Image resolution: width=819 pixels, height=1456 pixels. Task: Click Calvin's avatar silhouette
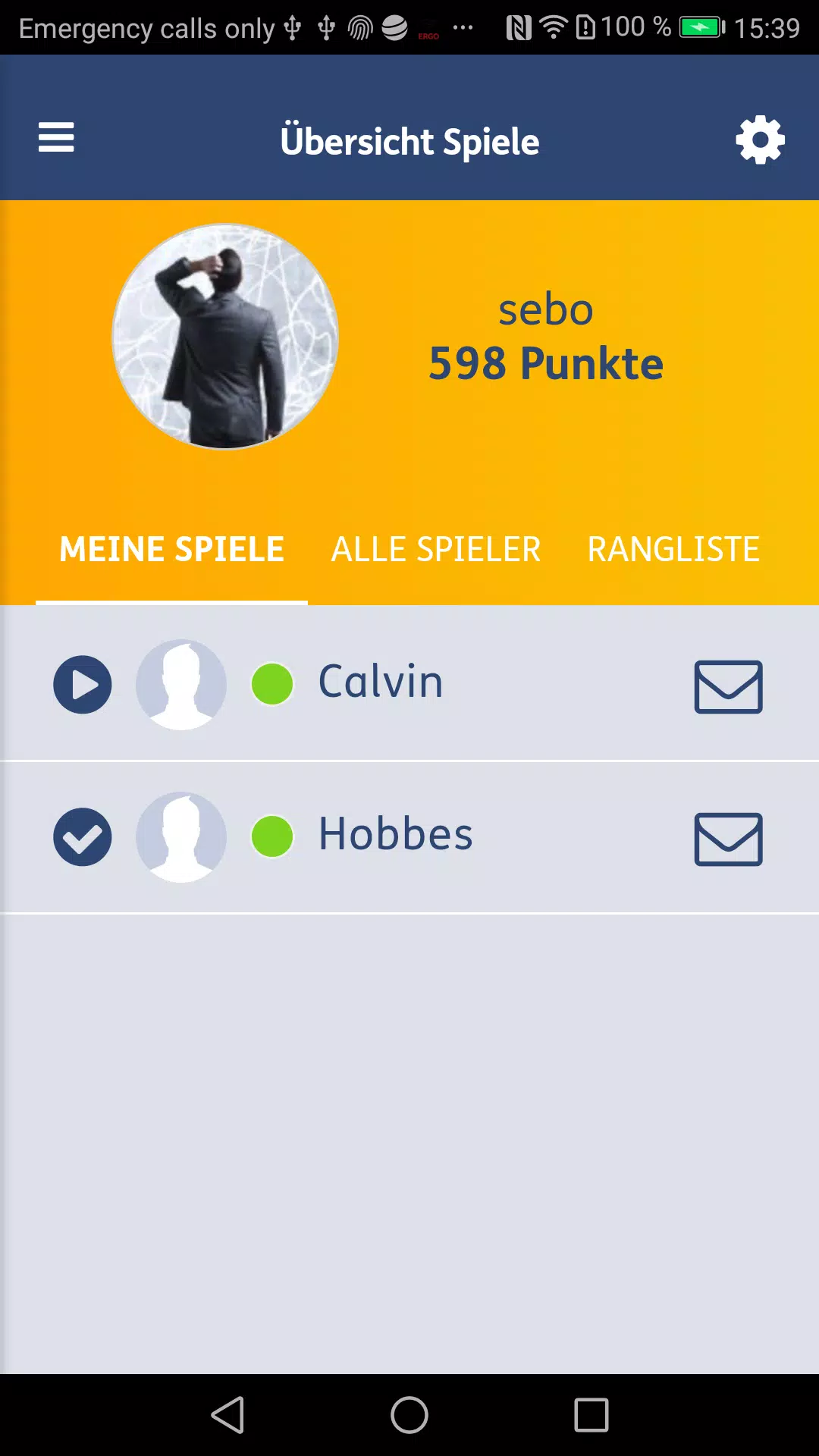coord(180,684)
